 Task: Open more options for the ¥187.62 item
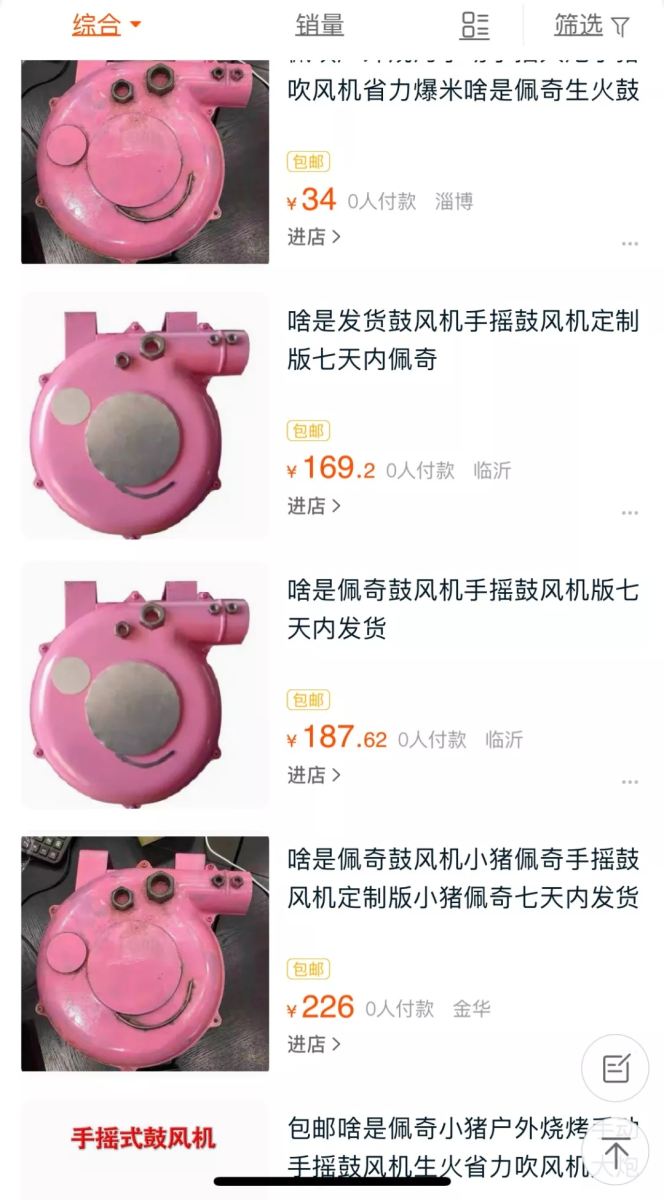tap(629, 781)
